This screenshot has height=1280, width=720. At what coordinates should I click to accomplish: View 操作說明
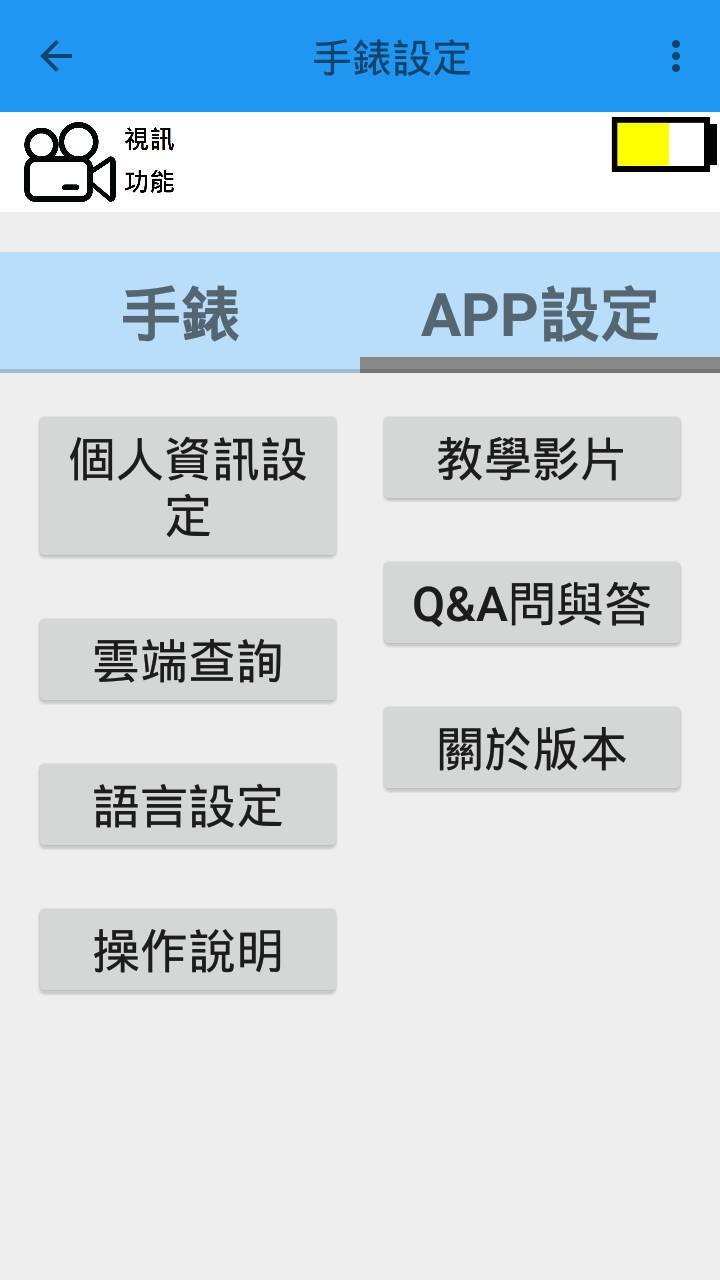point(188,950)
